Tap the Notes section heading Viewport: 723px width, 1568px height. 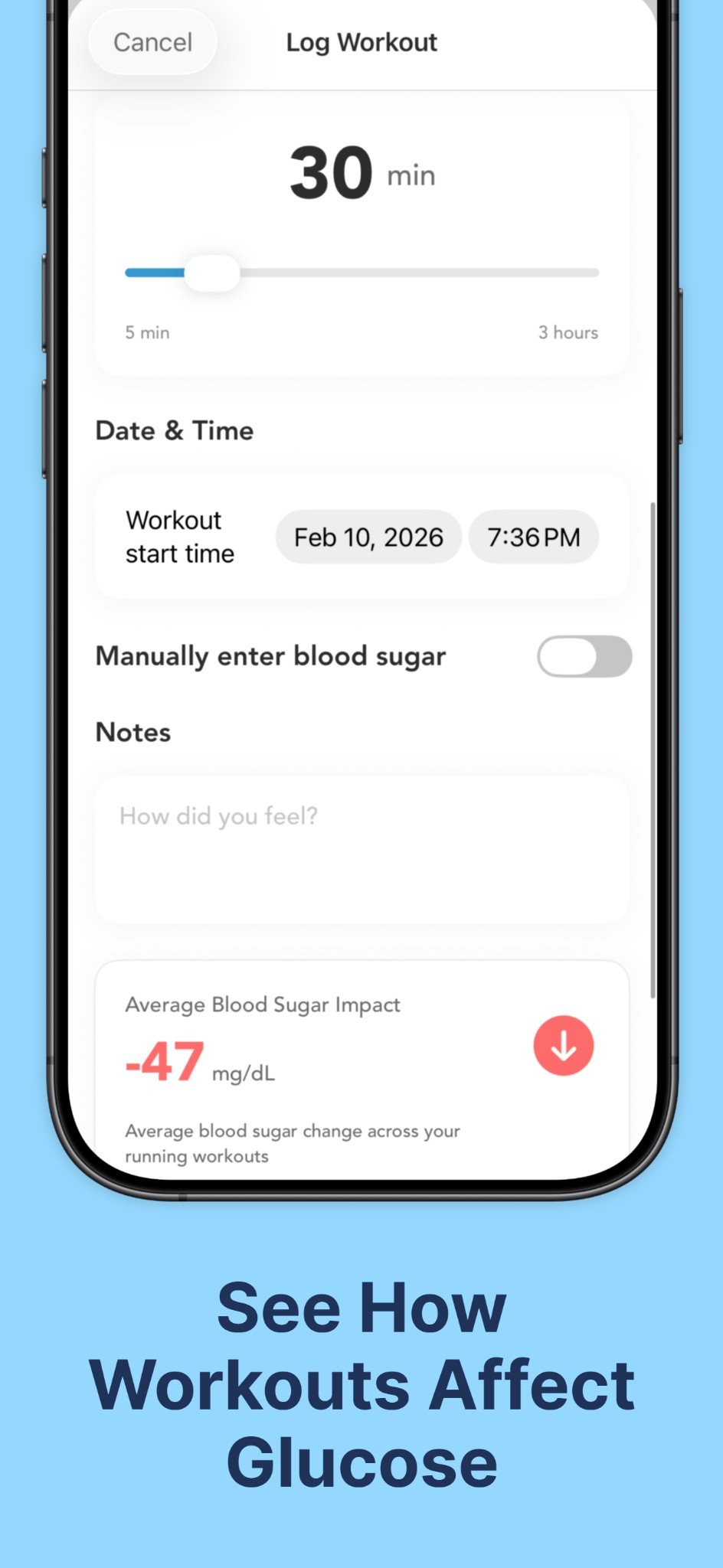click(132, 732)
